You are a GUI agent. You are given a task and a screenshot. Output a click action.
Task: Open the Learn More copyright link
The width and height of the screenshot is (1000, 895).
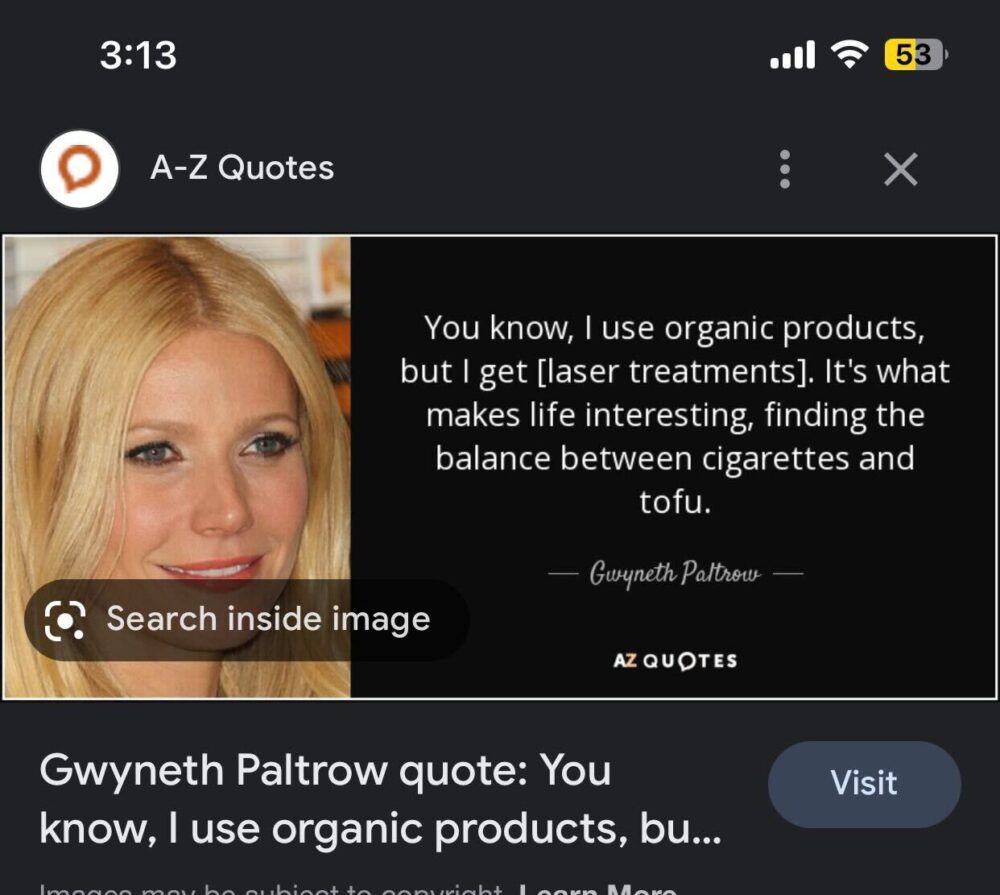click(600, 887)
